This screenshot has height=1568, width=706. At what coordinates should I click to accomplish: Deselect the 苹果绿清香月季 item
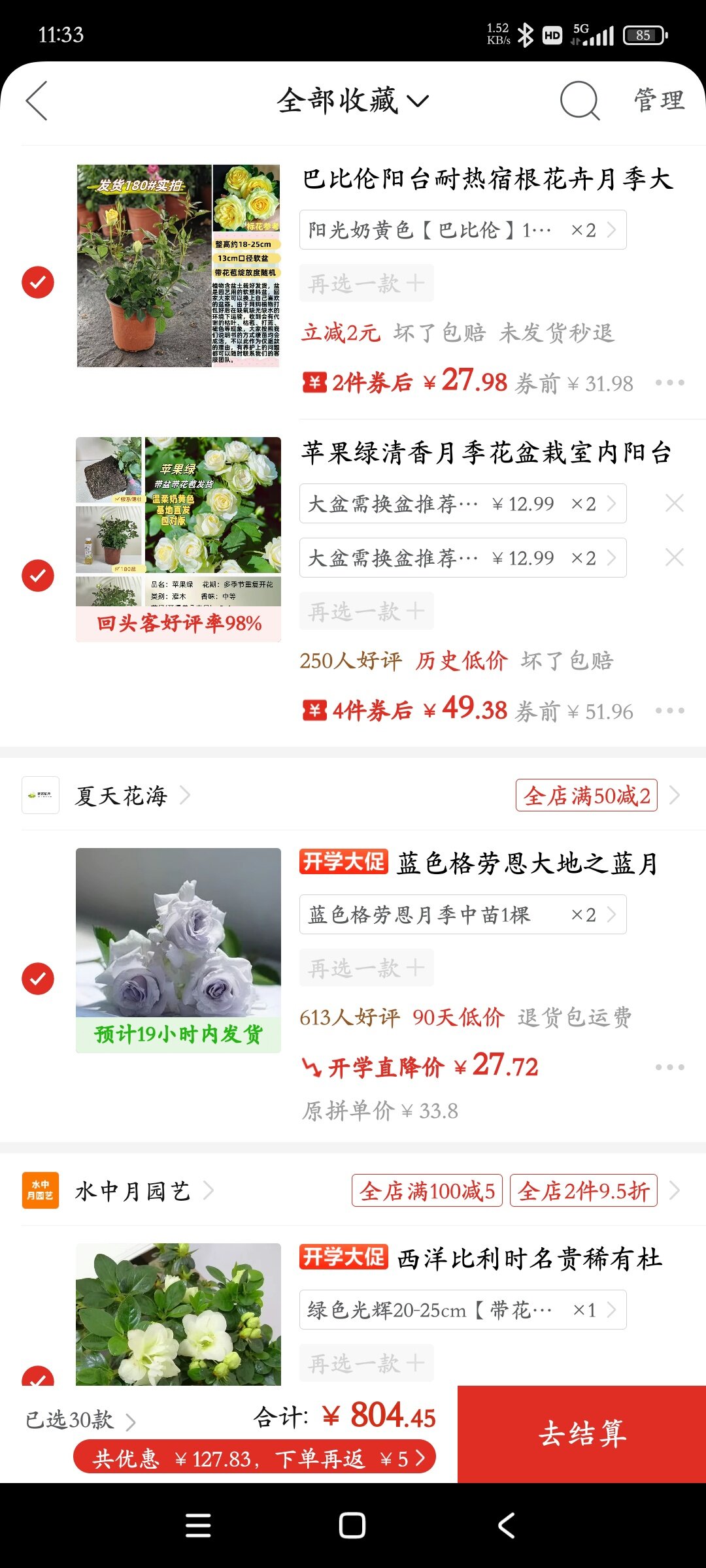(x=38, y=576)
